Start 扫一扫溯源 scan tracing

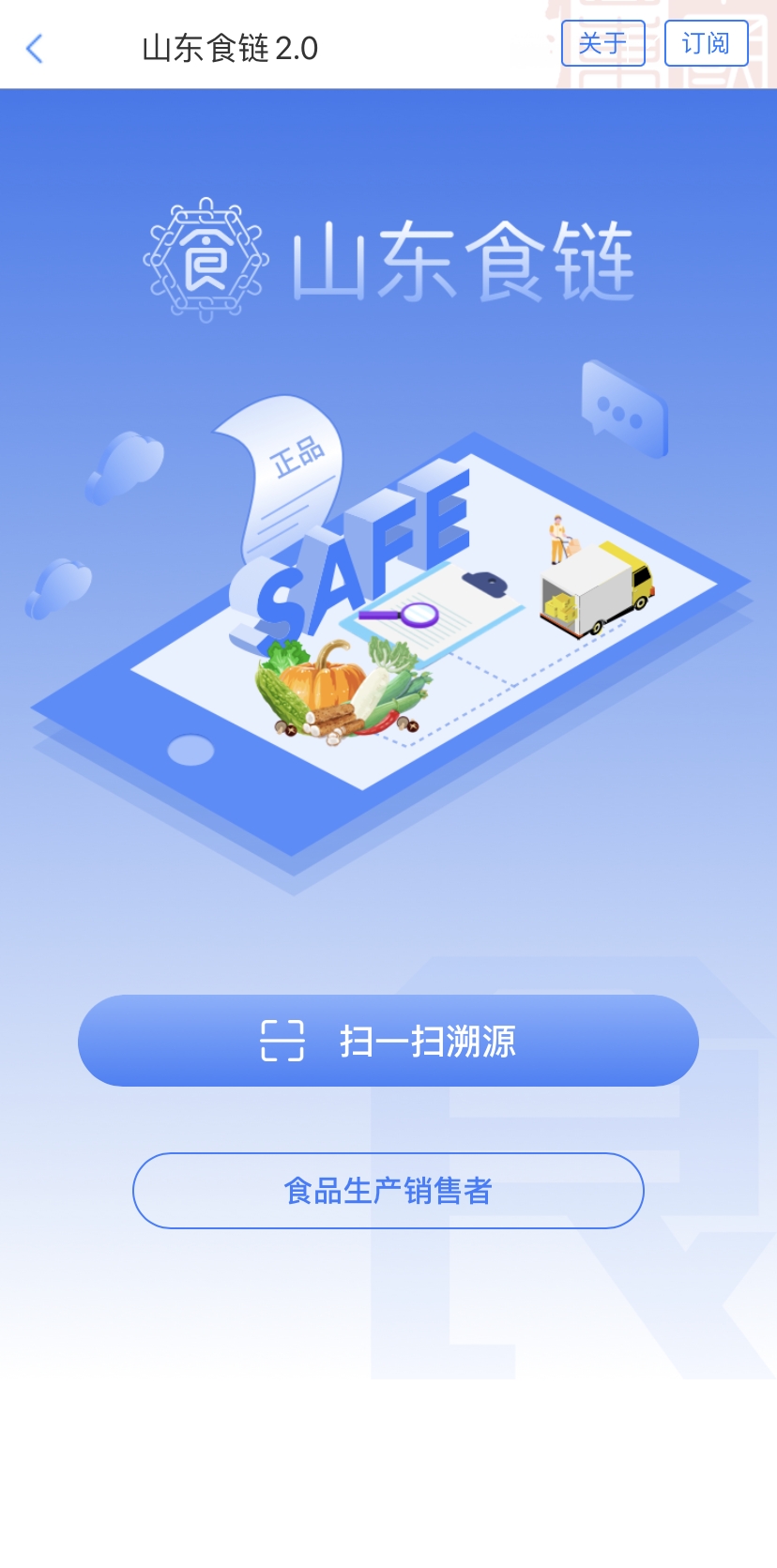(x=388, y=1041)
